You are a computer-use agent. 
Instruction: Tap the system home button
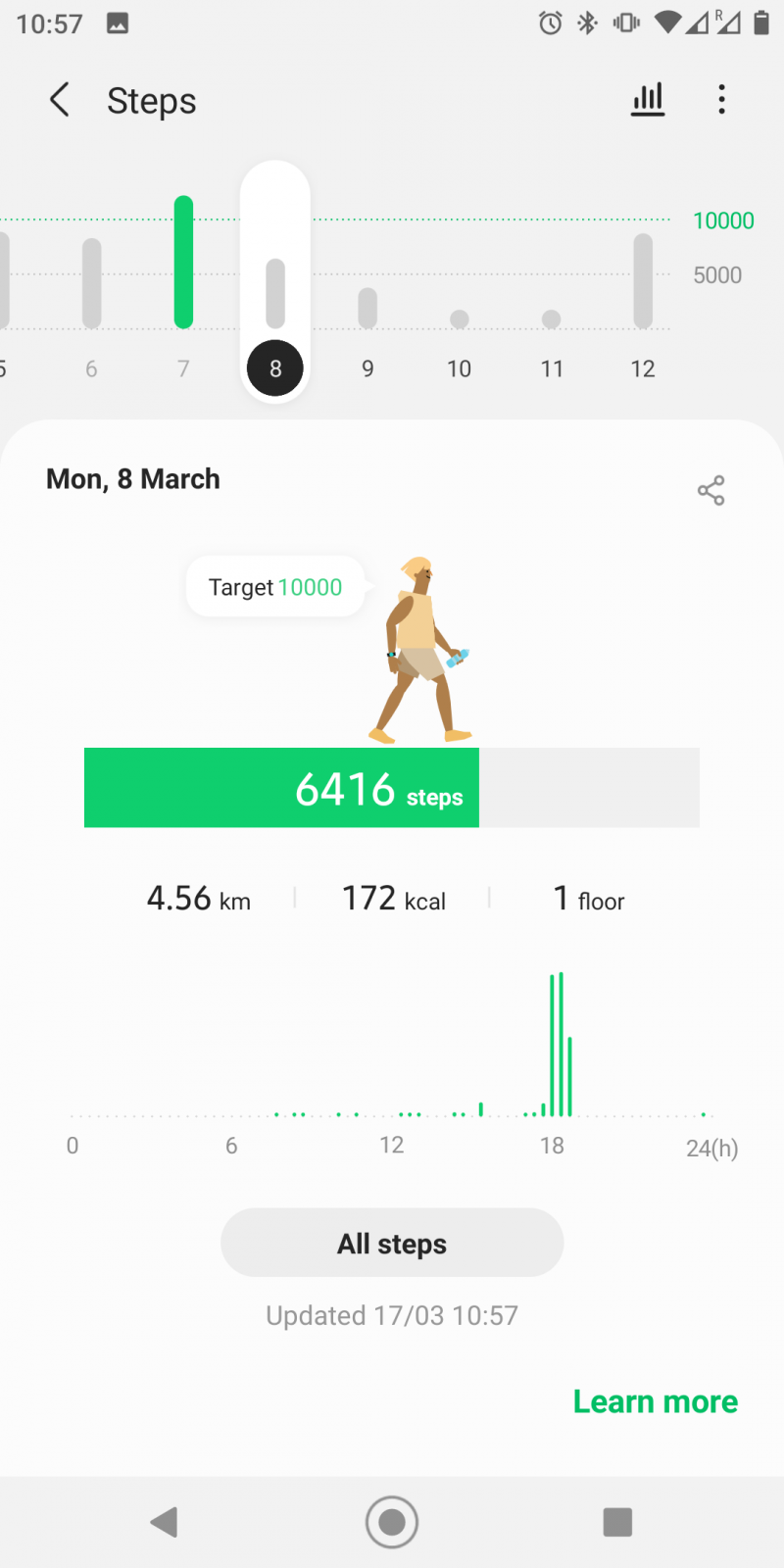click(x=392, y=1522)
